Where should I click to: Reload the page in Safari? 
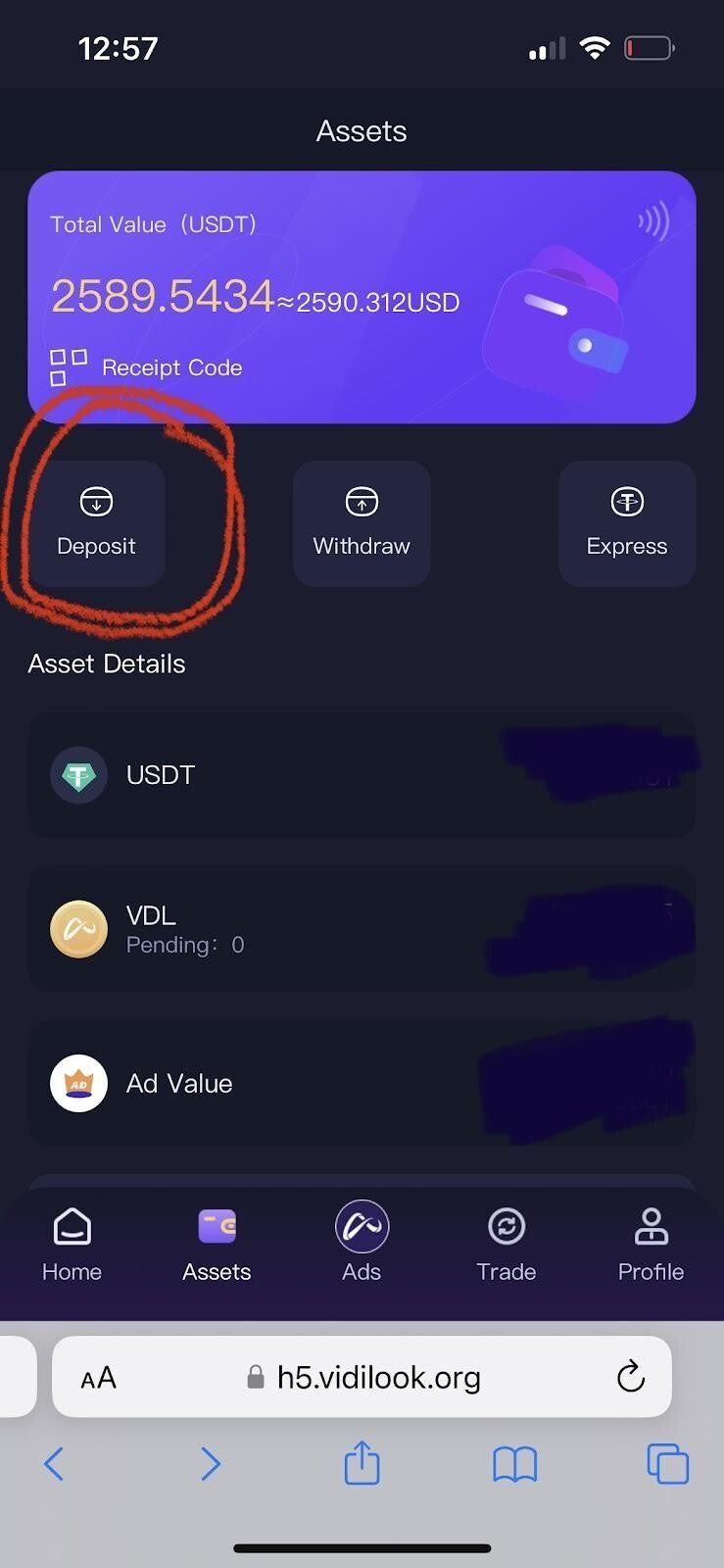click(x=631, y=1377)
